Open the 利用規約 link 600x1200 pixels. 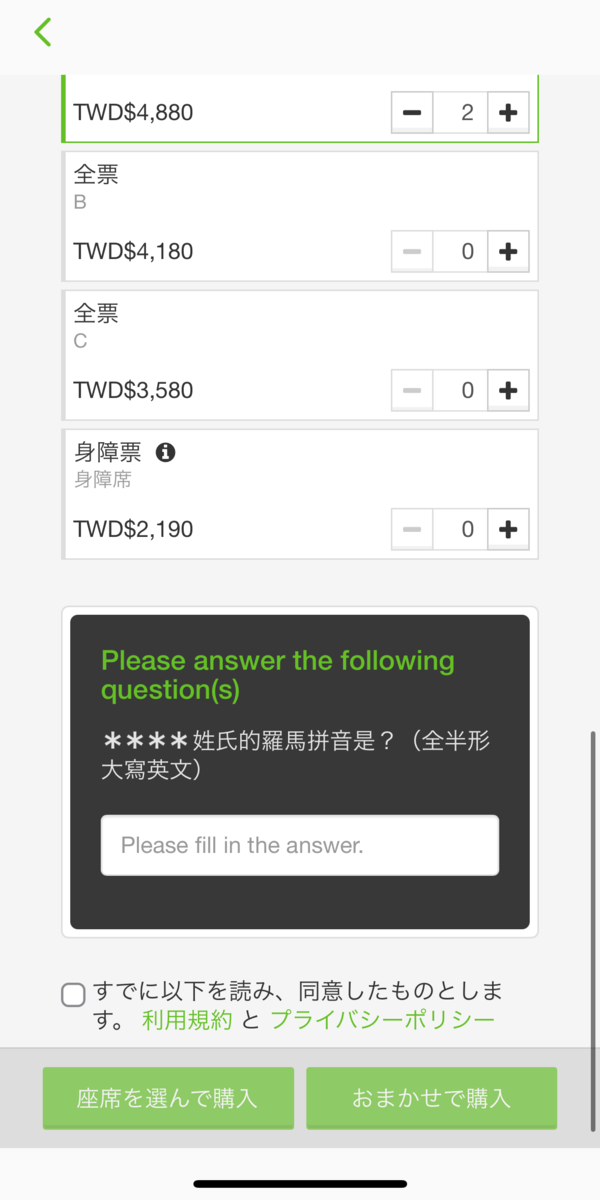187,1020
